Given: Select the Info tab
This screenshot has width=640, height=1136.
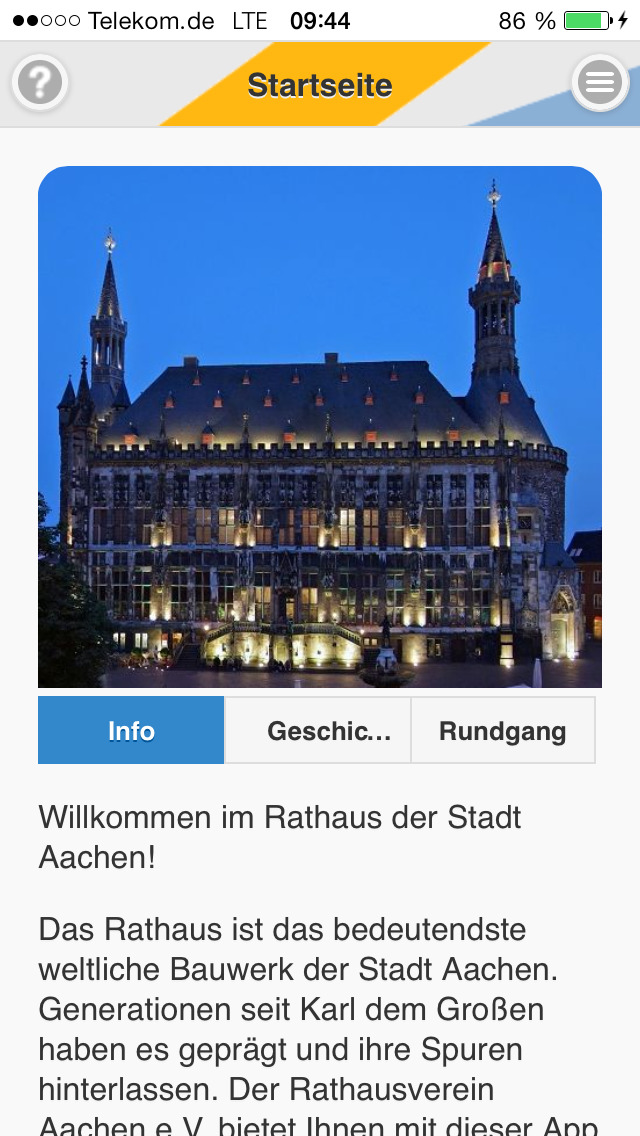Looking at the screenshot, I should click(x=131, y=731).
